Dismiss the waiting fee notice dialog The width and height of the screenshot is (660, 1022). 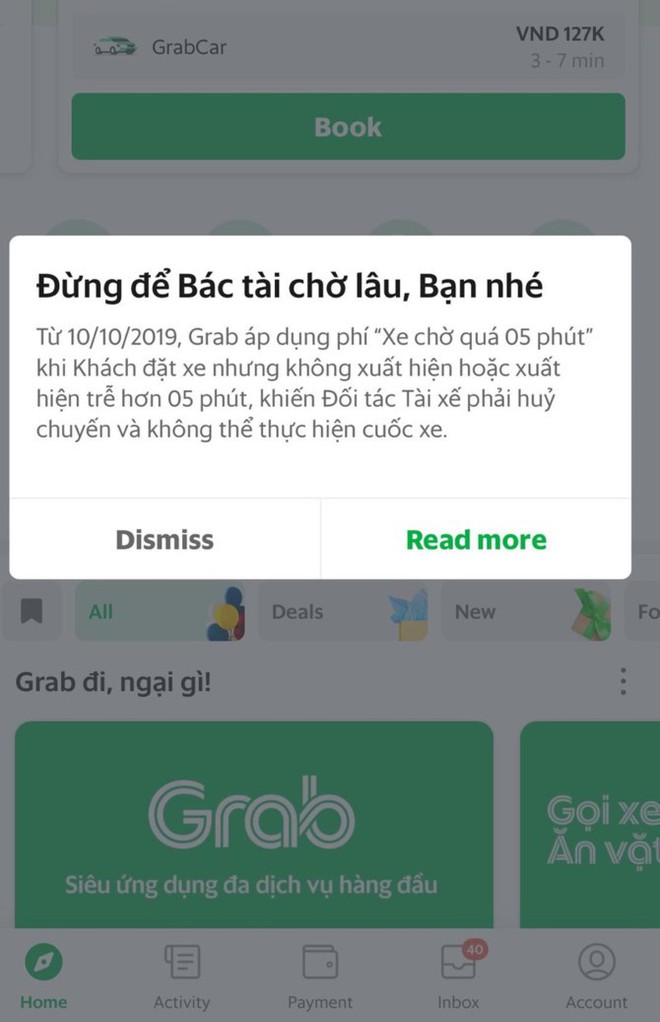point(165,540)
